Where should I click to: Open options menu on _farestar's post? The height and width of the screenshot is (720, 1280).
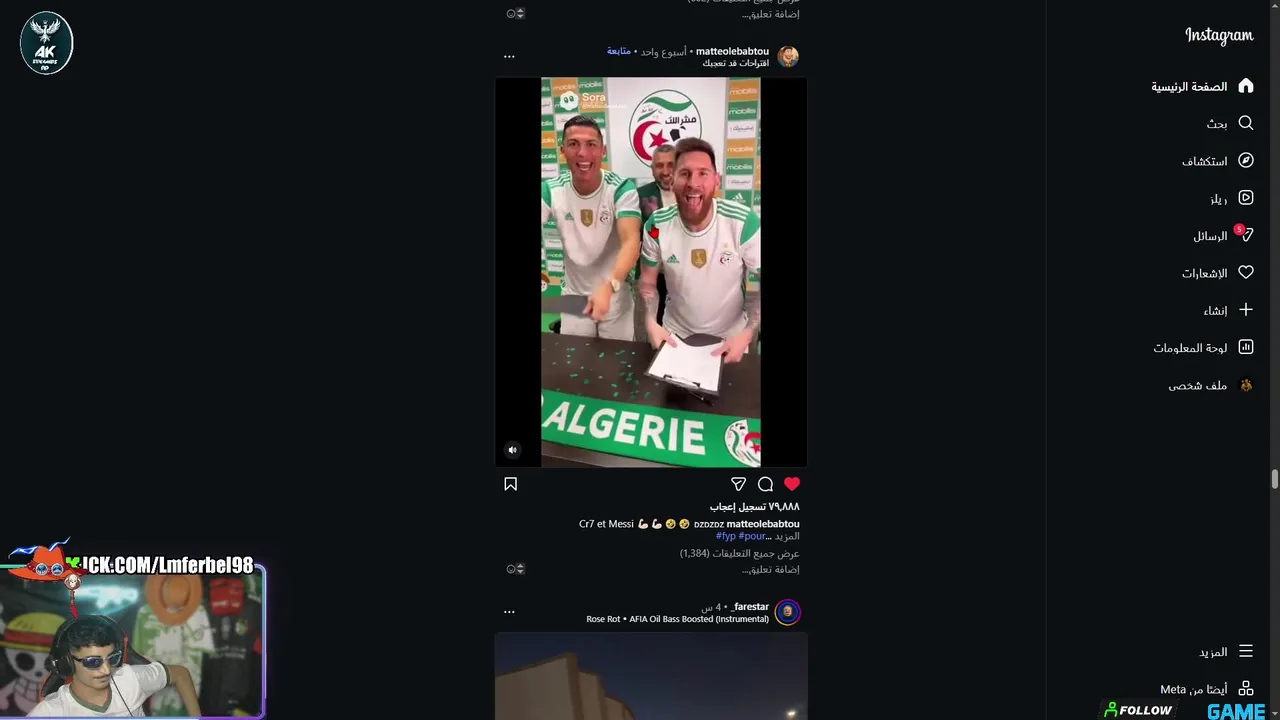[509, 612]
